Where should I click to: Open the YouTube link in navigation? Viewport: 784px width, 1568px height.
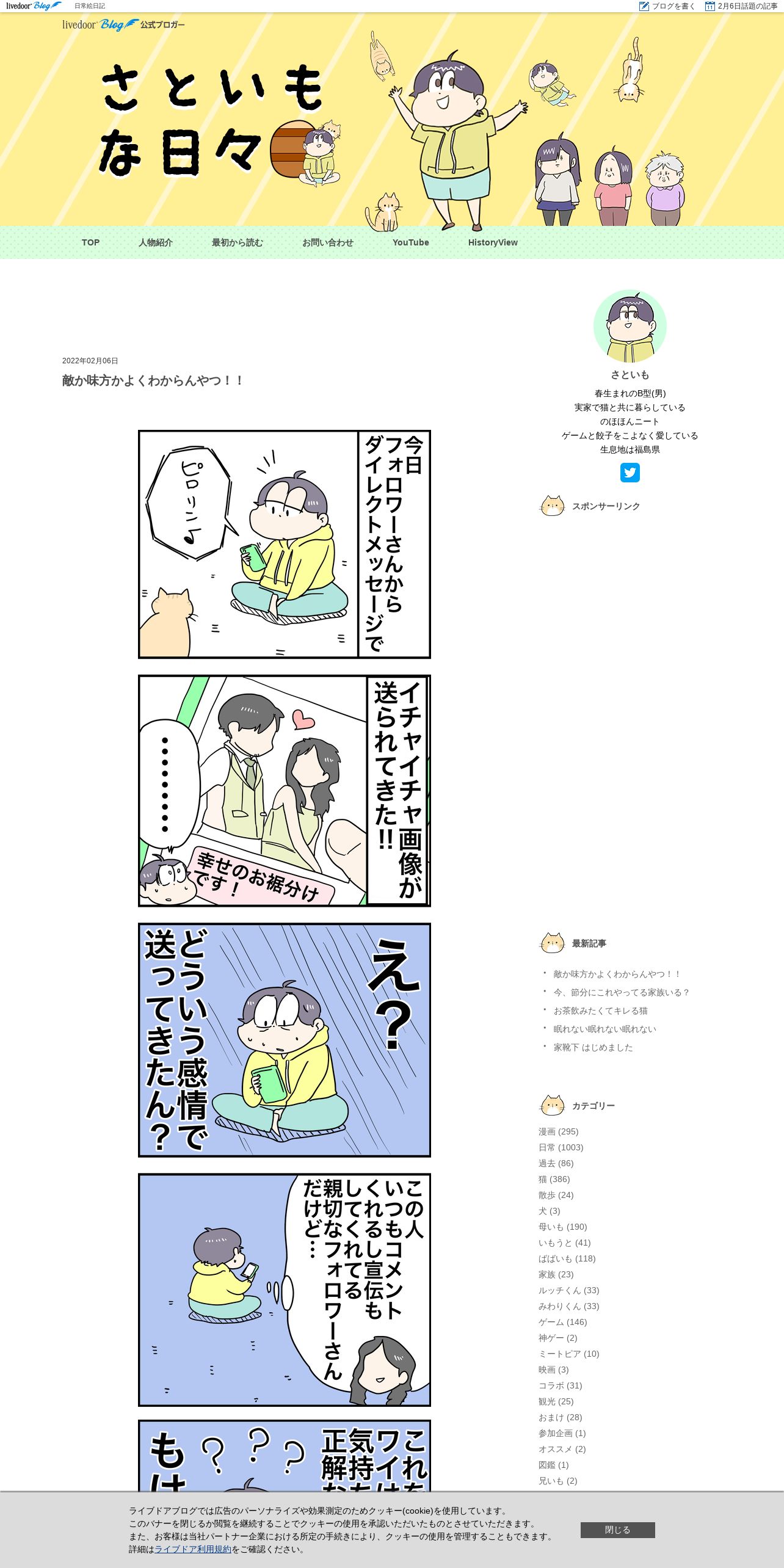point(410,242)
